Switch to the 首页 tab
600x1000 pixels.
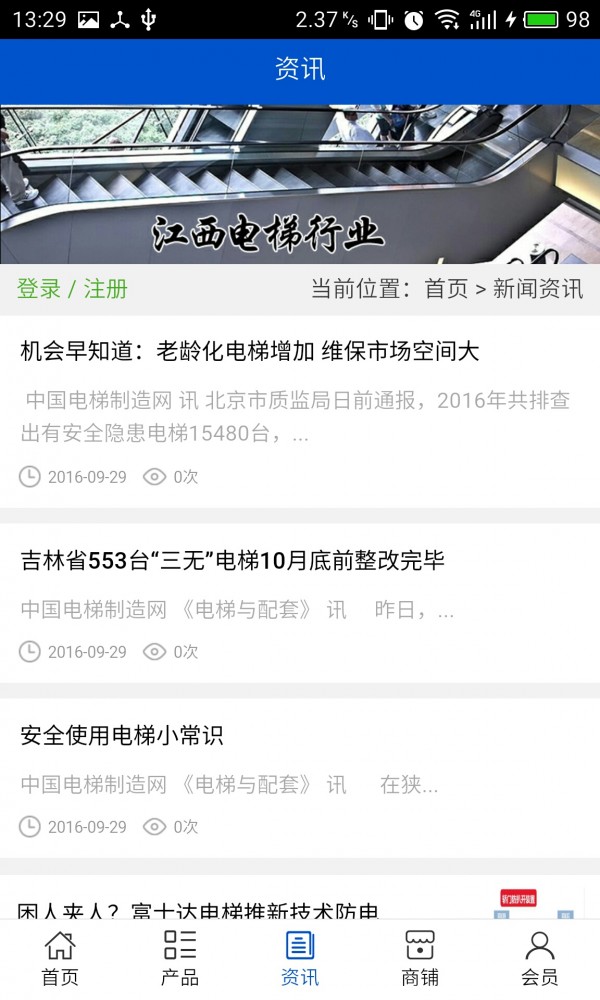(x=60, y=958)
